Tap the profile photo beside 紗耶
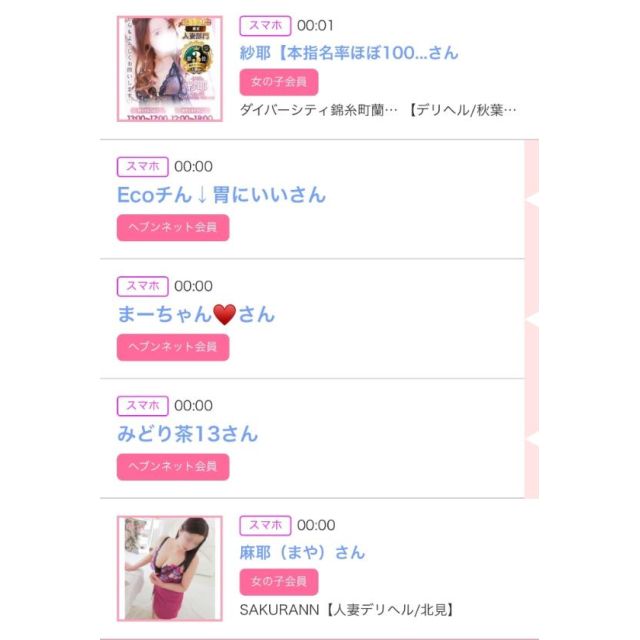This screenshot has height=640, width=640. pos(169,68)
